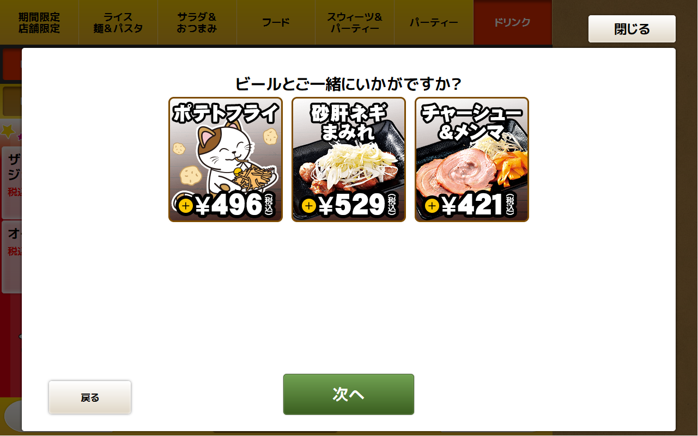Go back with the 戻る button
The width and height of the screenshot is (698, 436).
coord(90,397)
